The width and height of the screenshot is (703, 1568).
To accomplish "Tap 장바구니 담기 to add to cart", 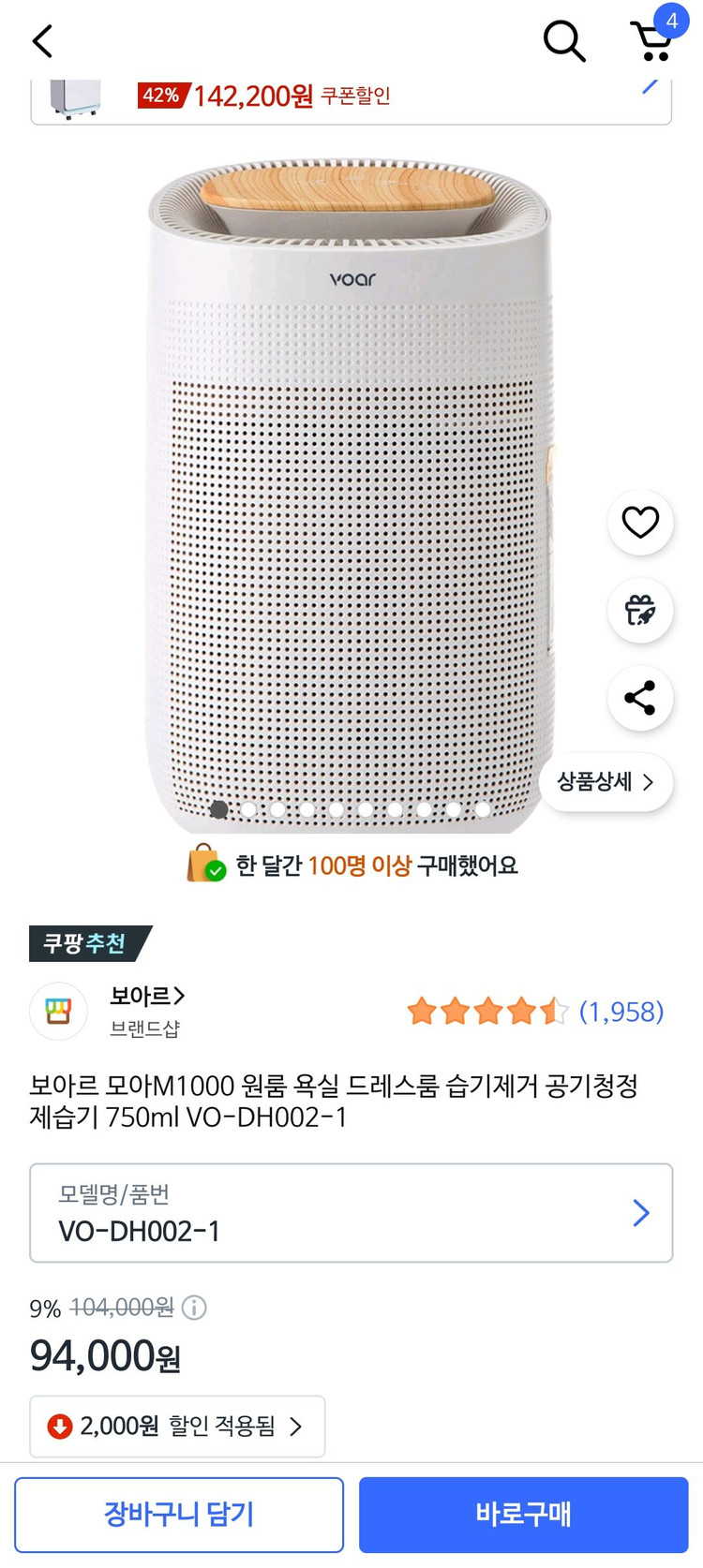I will pyautogui.click(x=178, y=1514).
